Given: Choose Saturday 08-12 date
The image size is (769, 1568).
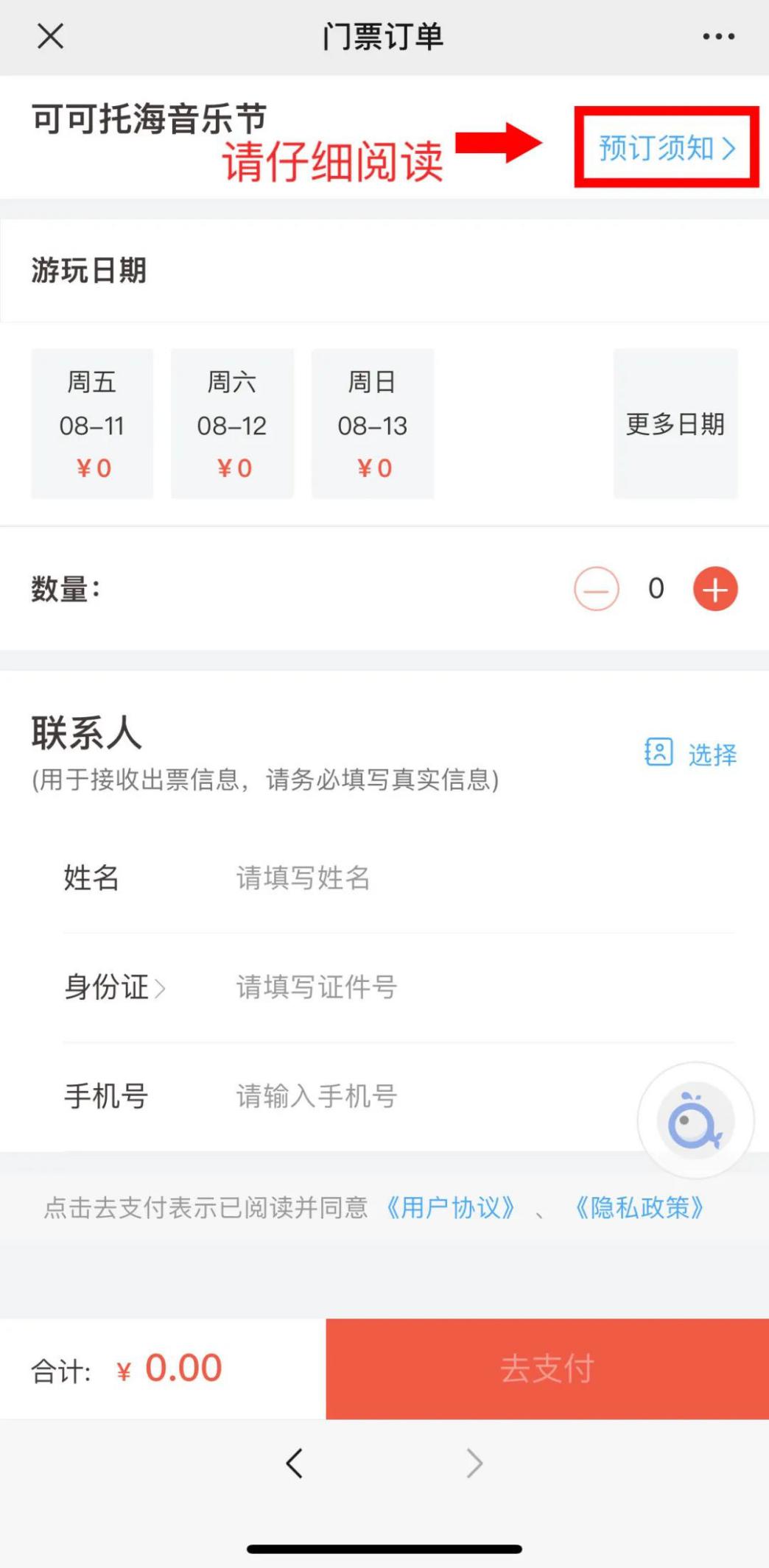Looking at the screenshot, I should [232, 424].
